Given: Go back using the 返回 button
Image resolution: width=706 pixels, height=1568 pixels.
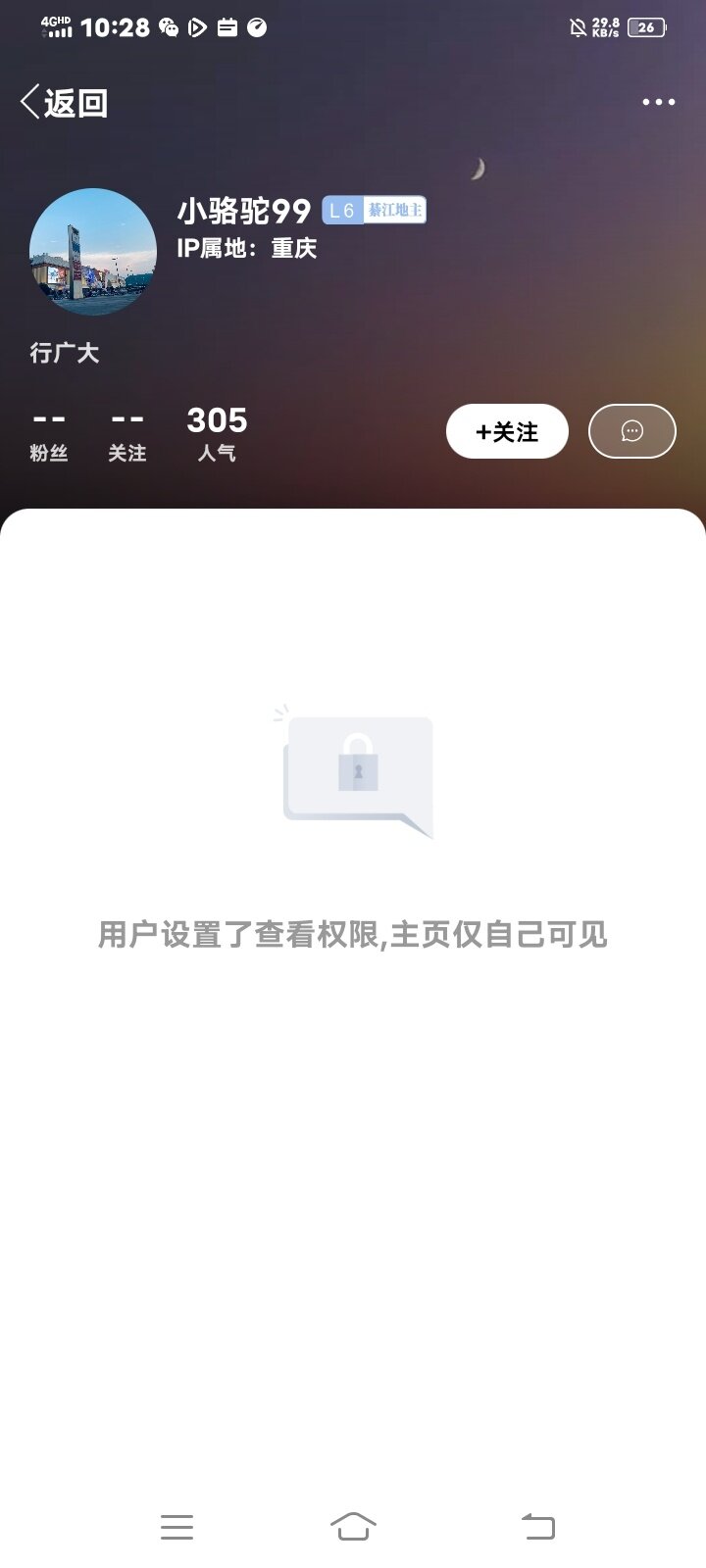Looking at the screenshot, I should tap(64, 102).
